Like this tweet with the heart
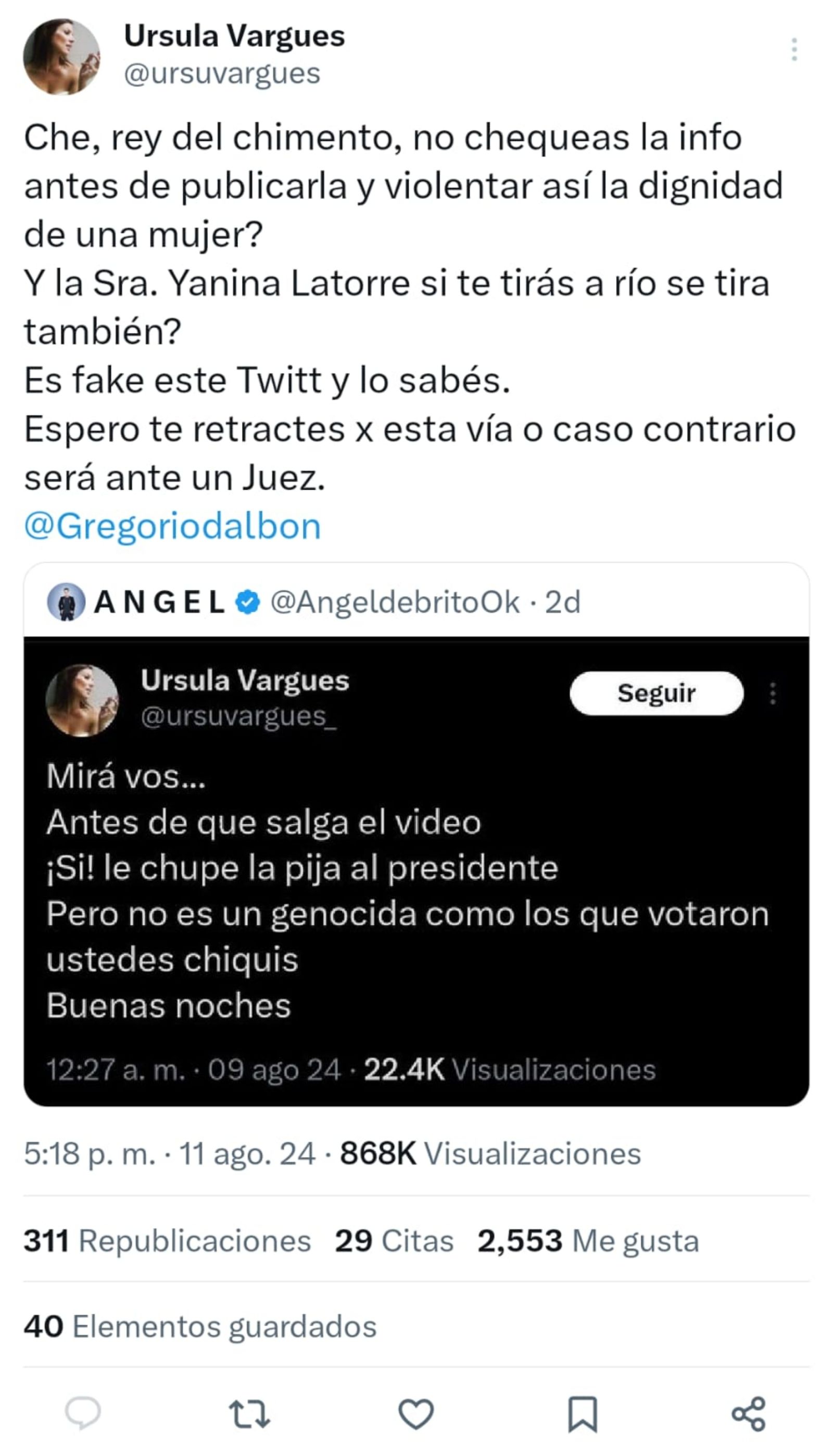The image size is (833, 1456). click(416, 1413)
